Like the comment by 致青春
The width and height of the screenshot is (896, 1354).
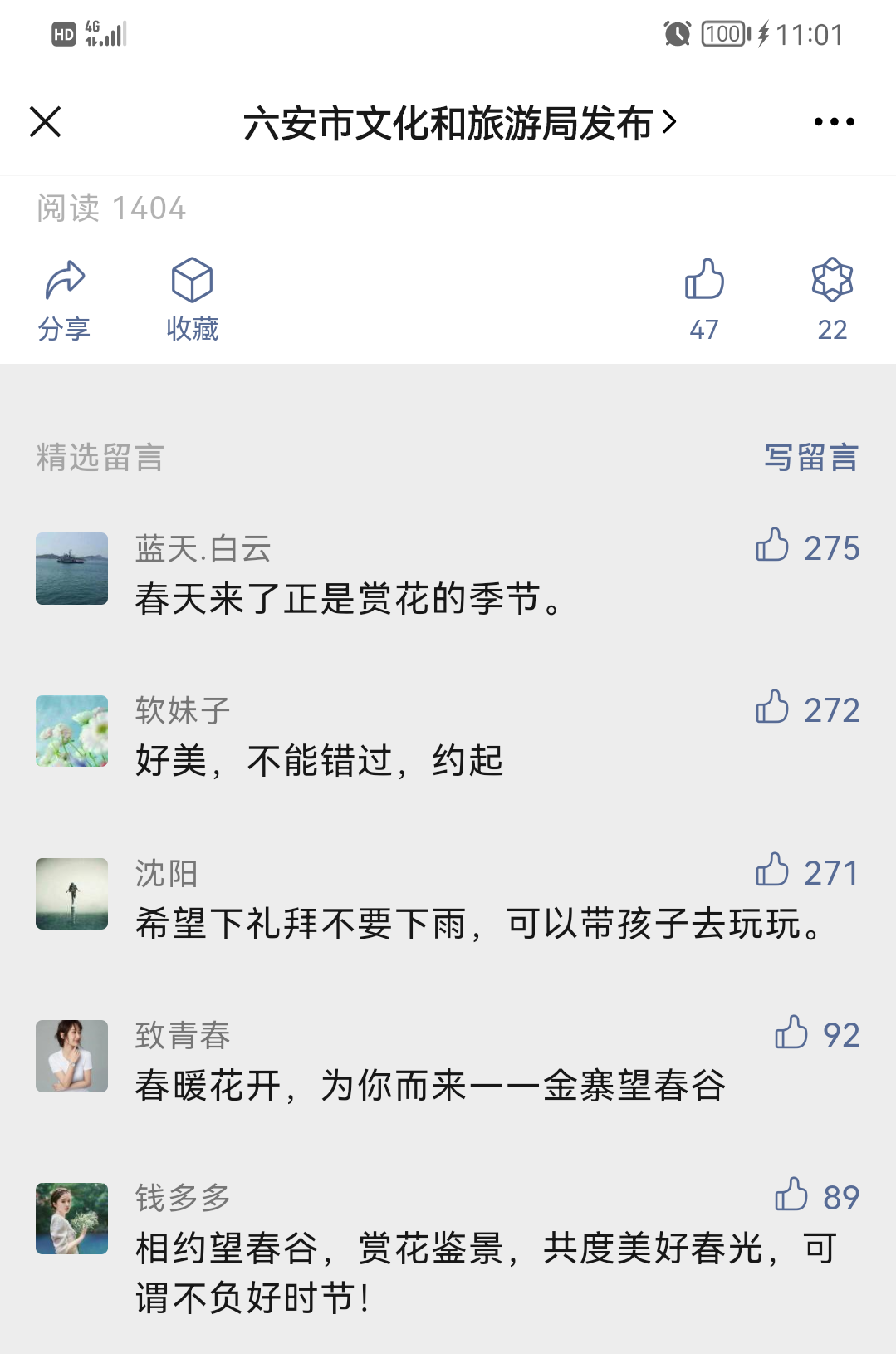[x=791, y=1033]
